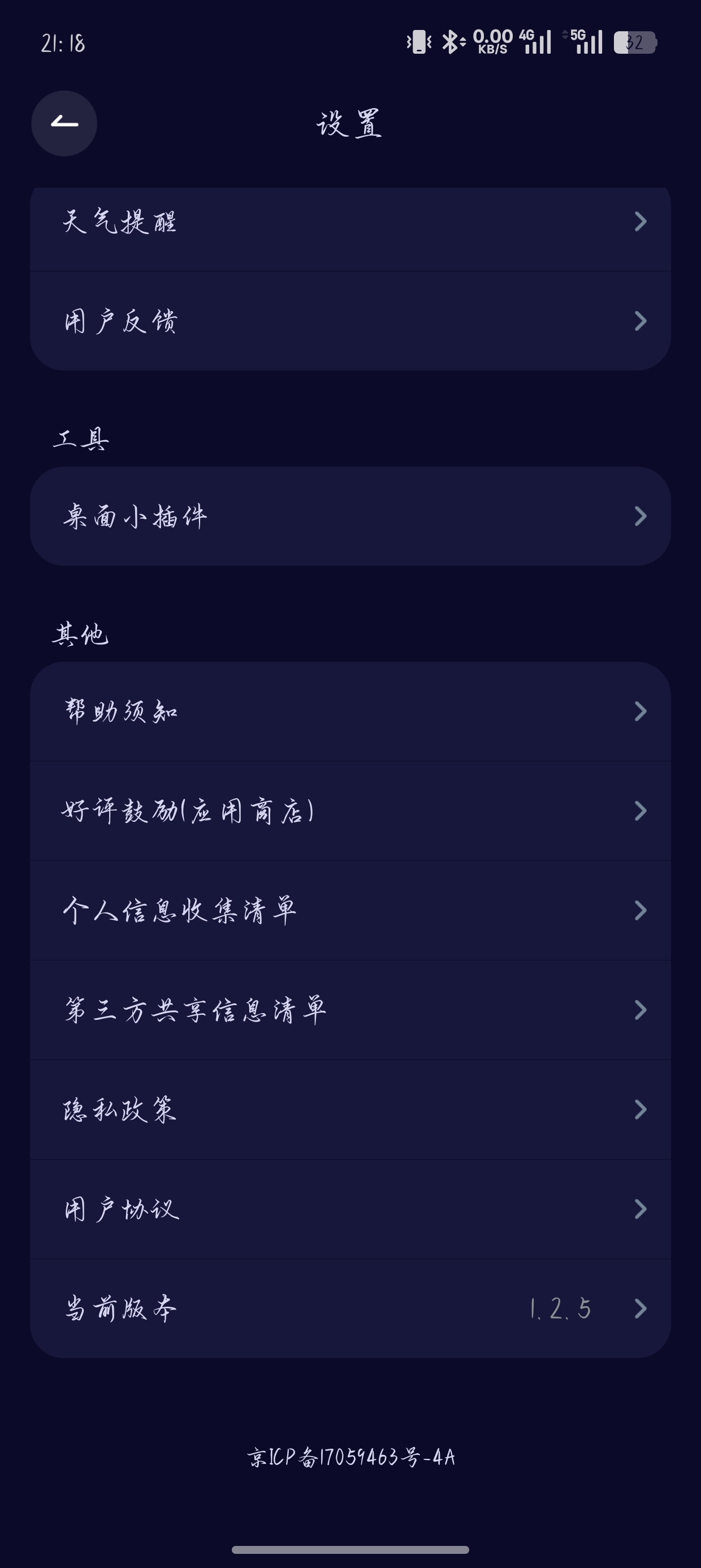Open the 帮助须知 page
The width and height of the screenshot is (701, 1568).
(350, 711)
